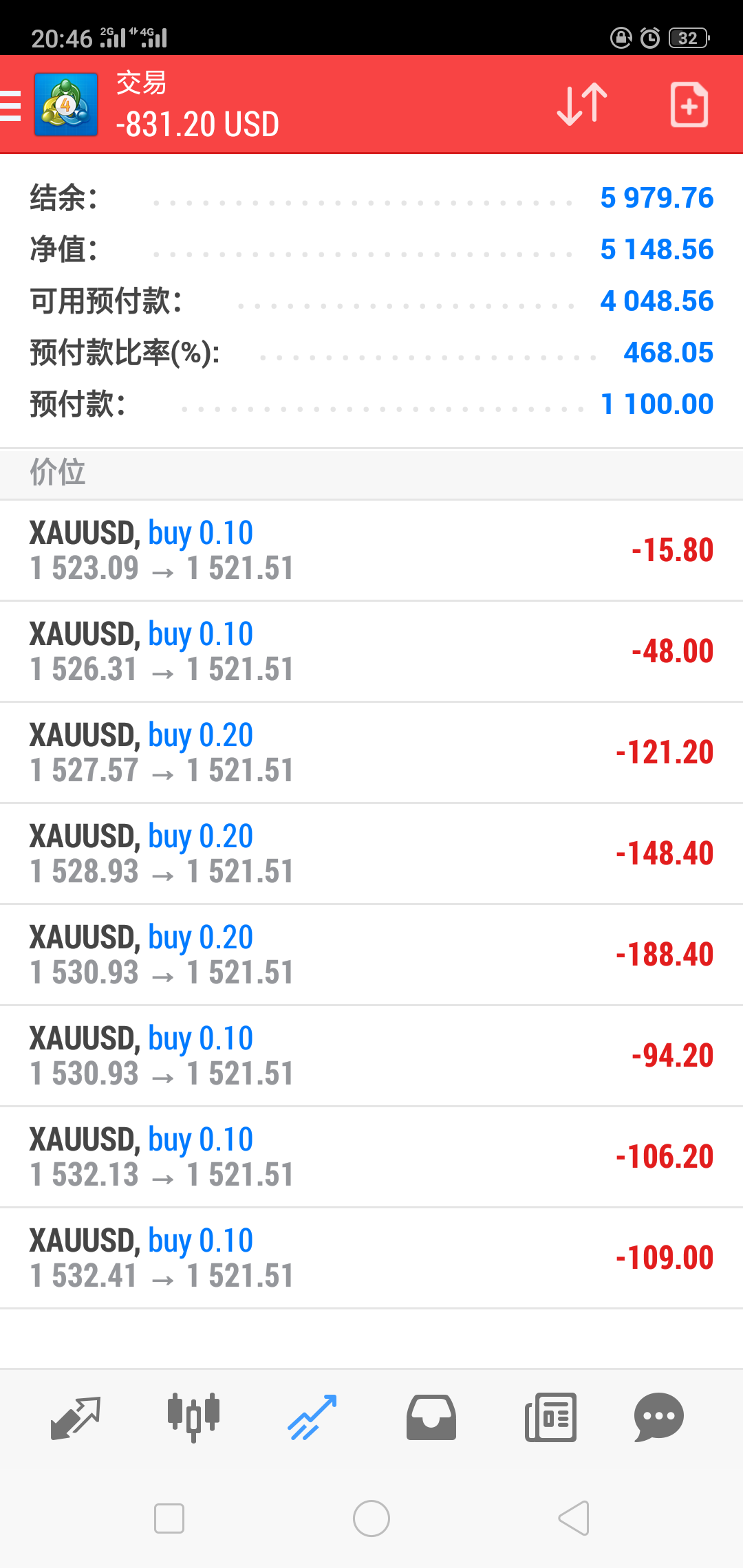Screen dimensions: 743x1568
Task: Switch to the History inbox tab
Action: pos(431,1417)
